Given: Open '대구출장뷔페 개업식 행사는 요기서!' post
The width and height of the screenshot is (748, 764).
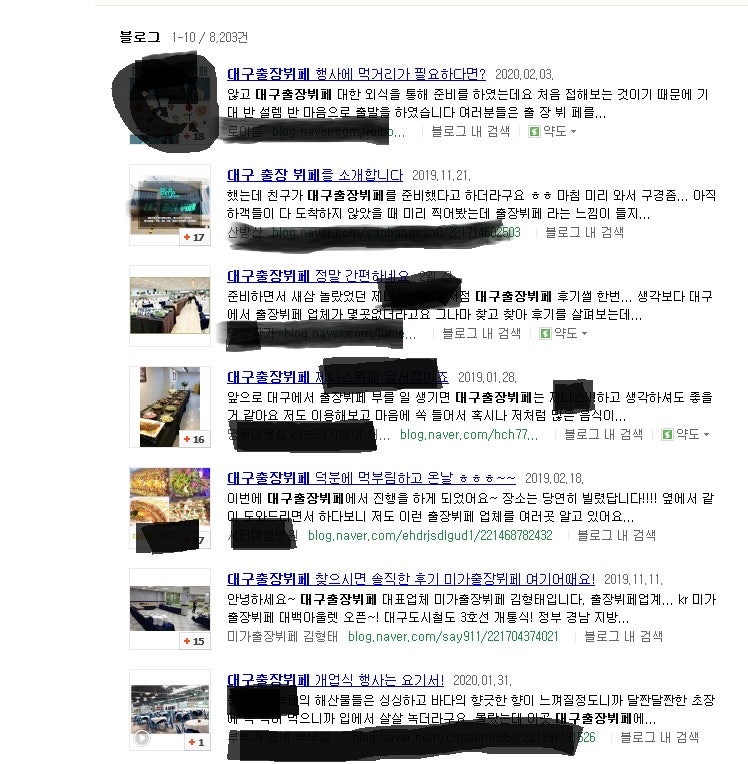Looking at the screenshot, I should coord(335,680).
